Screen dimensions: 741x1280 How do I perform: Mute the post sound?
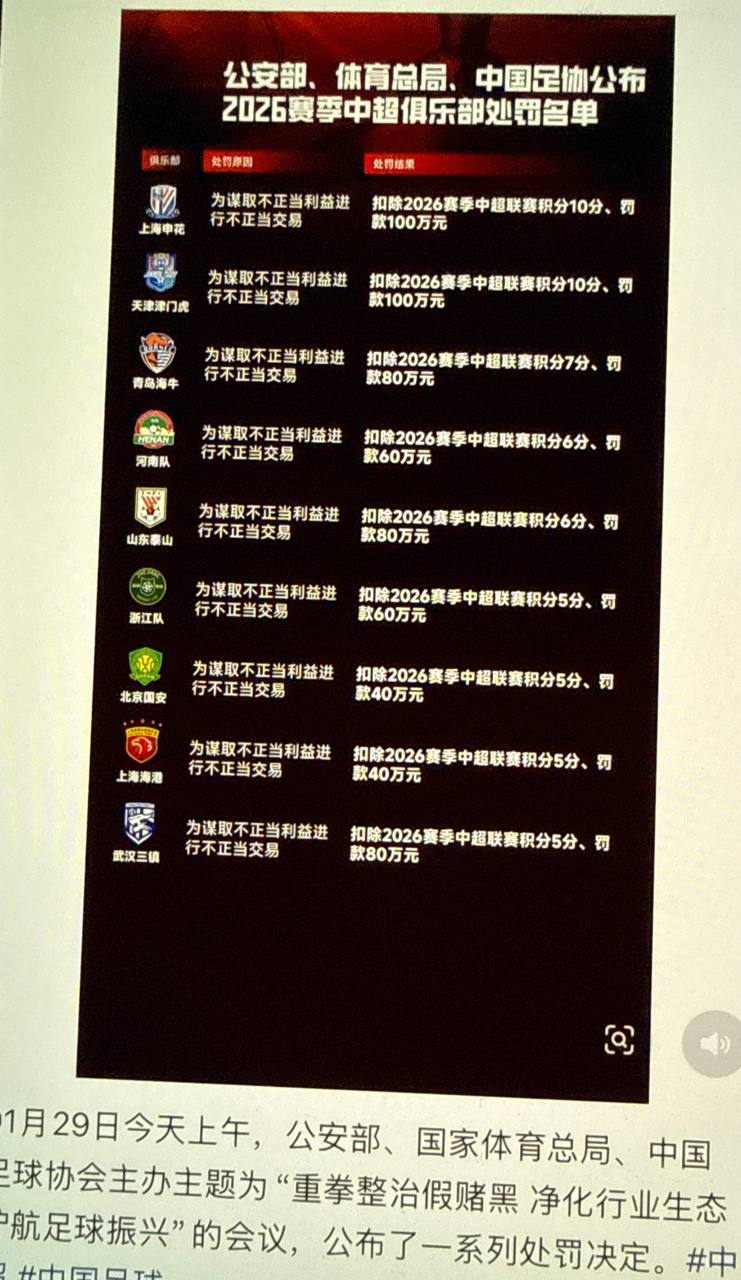(714, 1044)
